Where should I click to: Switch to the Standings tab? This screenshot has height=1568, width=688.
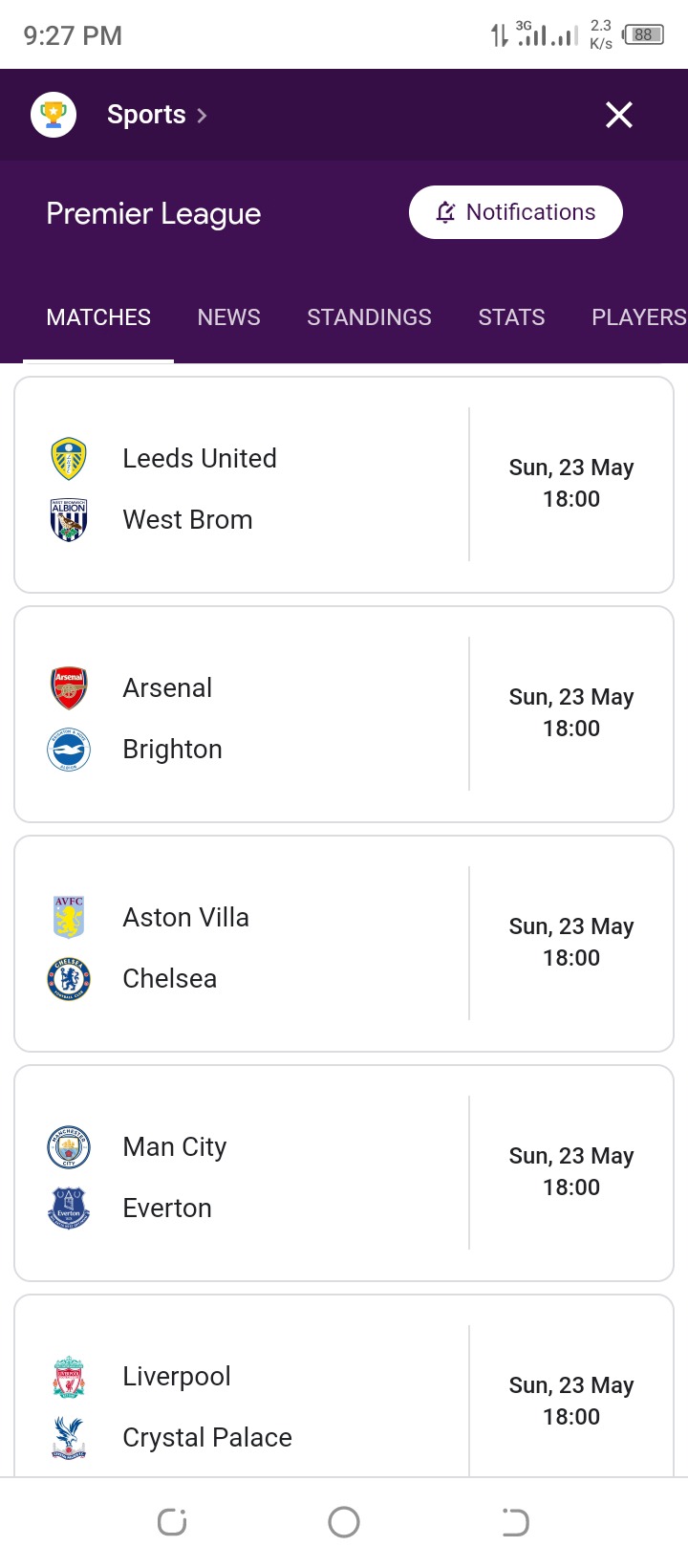pyautogui.click(x=369, y=317)
